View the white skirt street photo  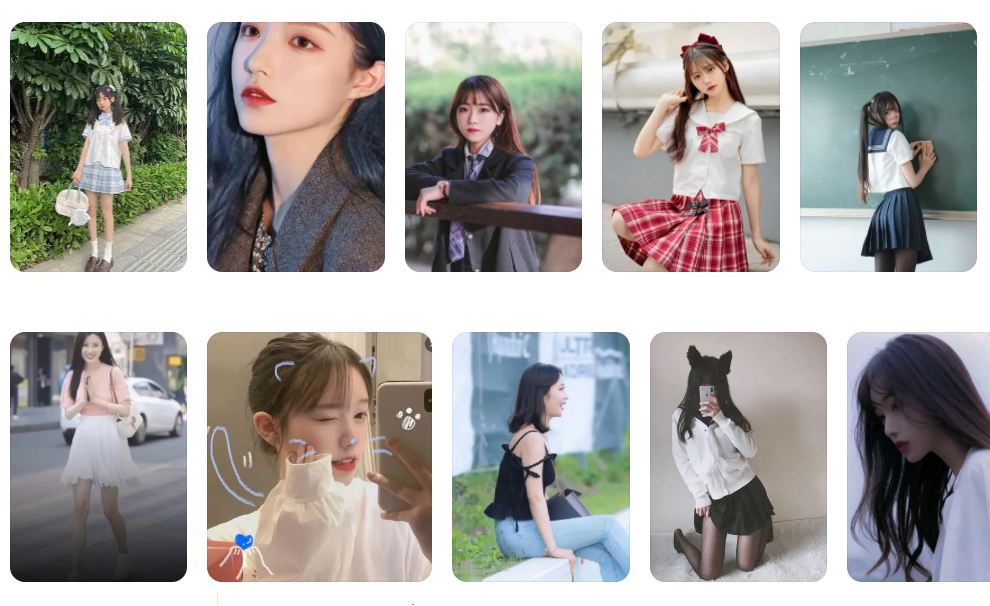(98, 457)
